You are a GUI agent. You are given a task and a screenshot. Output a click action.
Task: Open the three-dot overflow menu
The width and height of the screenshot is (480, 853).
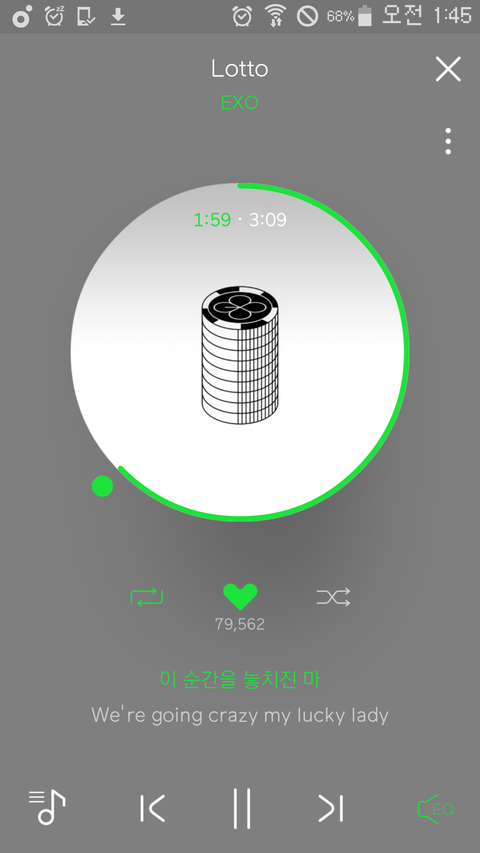click(448, 141)
